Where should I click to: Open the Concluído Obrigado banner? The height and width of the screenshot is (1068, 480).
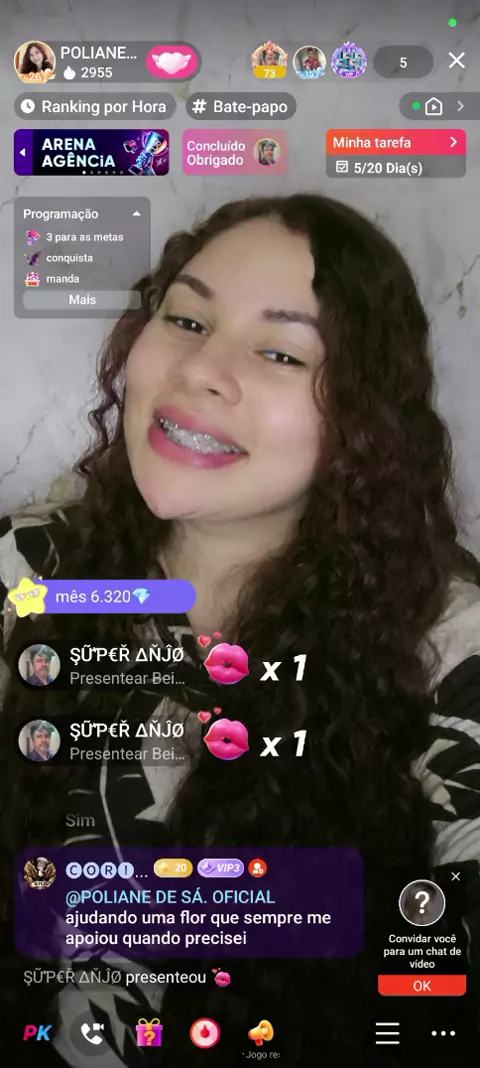[234, 153]
